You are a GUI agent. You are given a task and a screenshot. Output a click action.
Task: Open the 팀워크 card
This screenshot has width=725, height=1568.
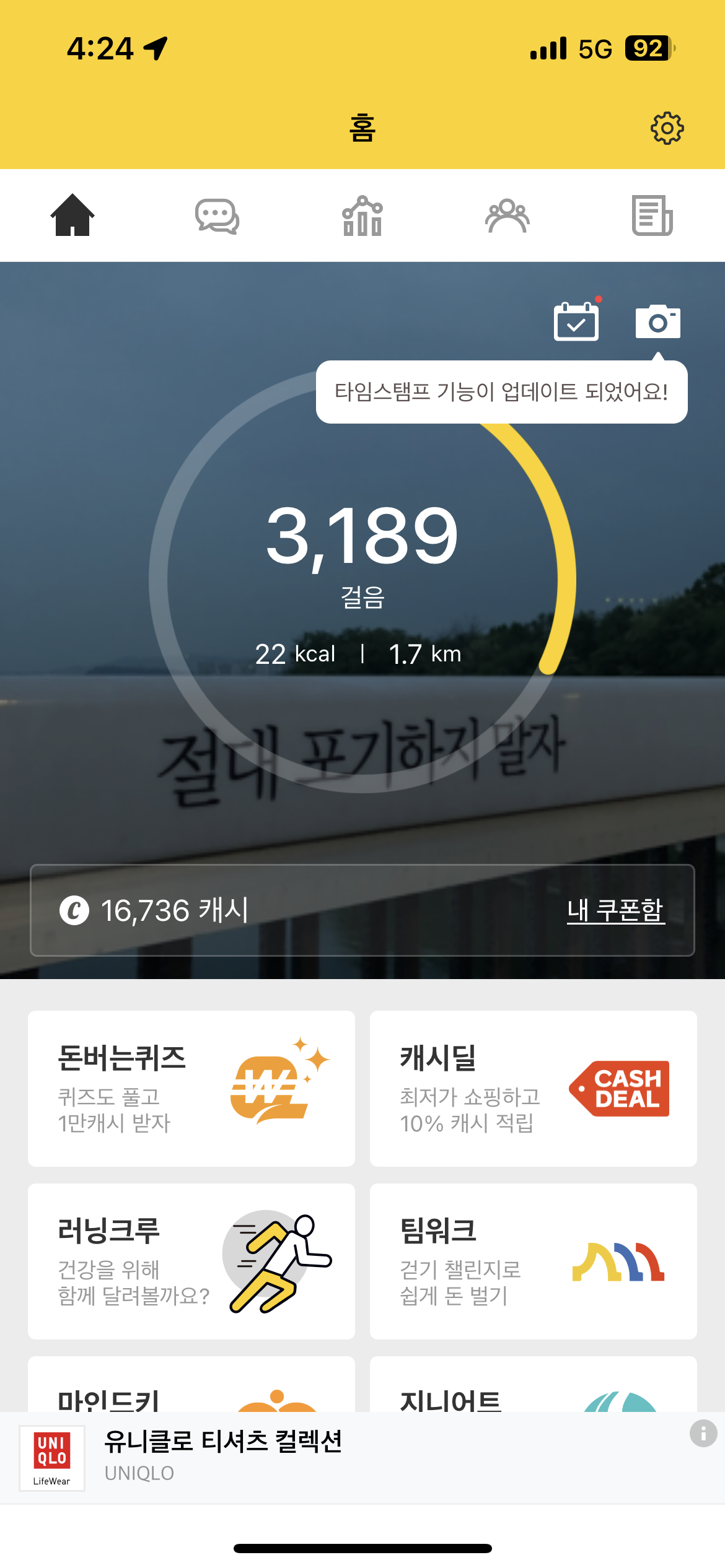[533, 1261]
